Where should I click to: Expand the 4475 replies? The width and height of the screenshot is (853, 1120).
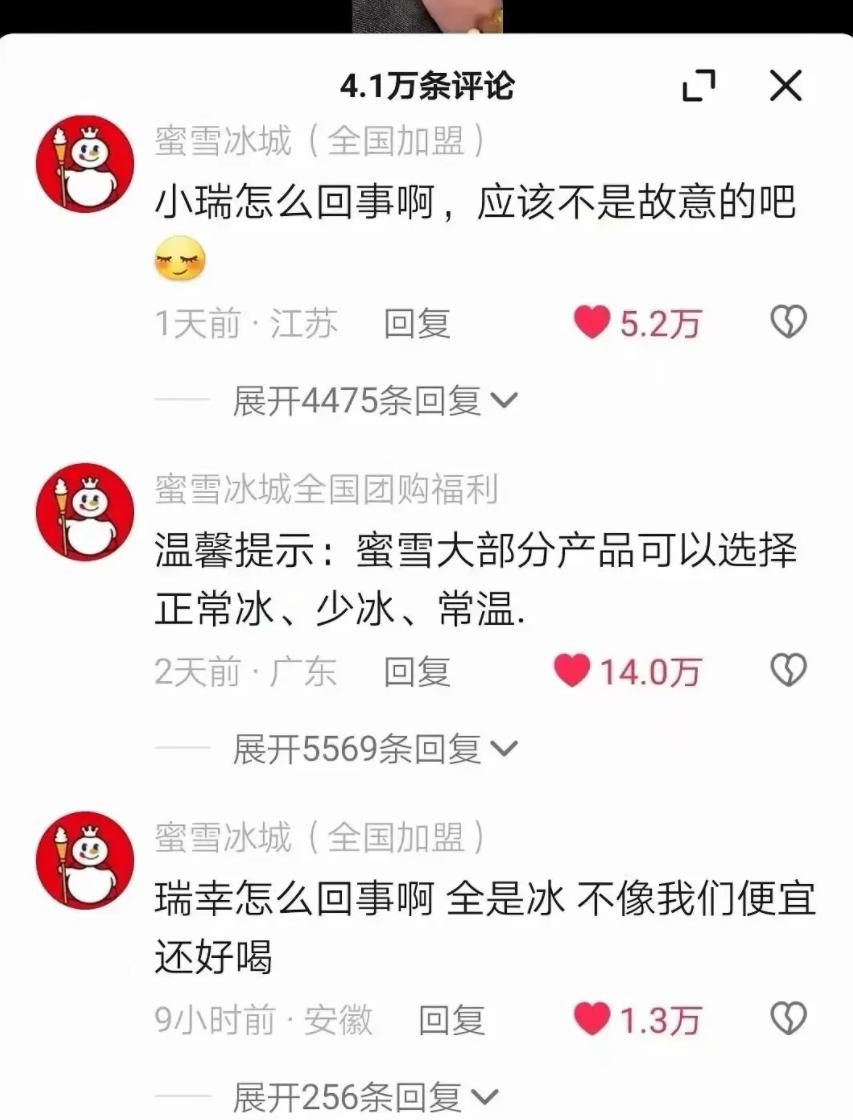(374, 400)
